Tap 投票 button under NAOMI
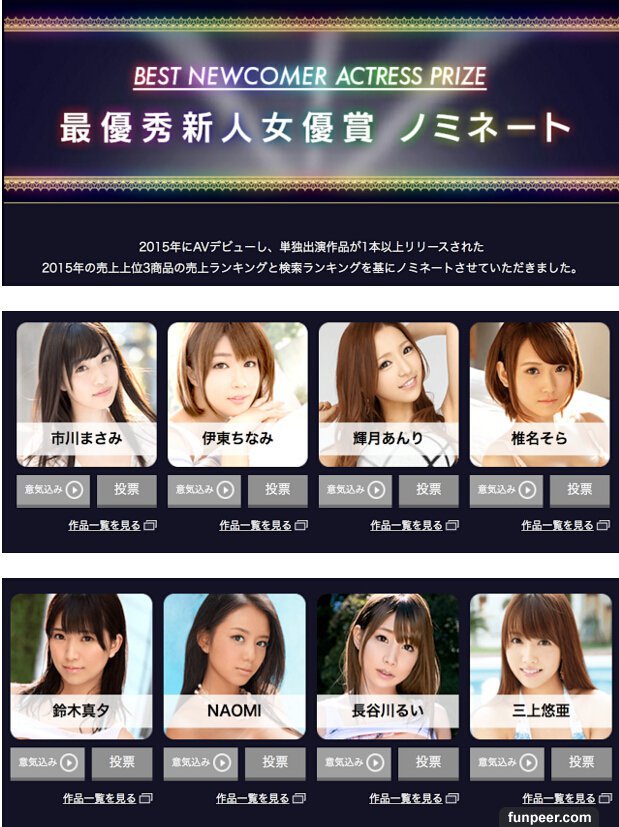The height and width of the screenshot is (827, 619). (x=275, y=763)
